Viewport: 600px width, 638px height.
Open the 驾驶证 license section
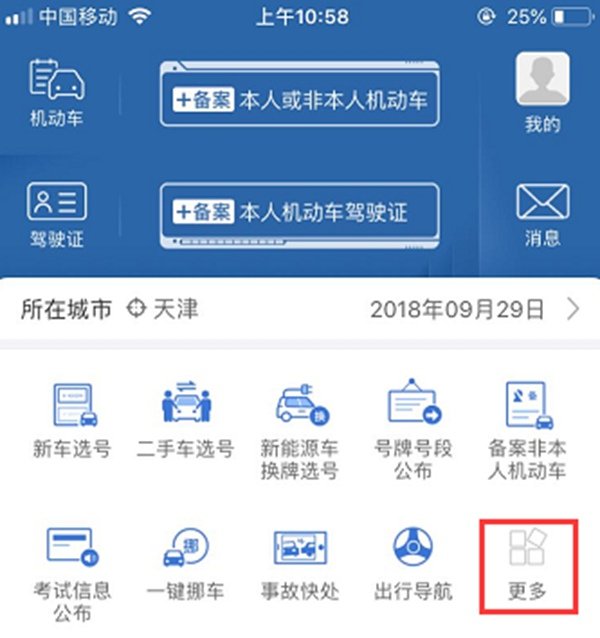(x=56, y=215)
